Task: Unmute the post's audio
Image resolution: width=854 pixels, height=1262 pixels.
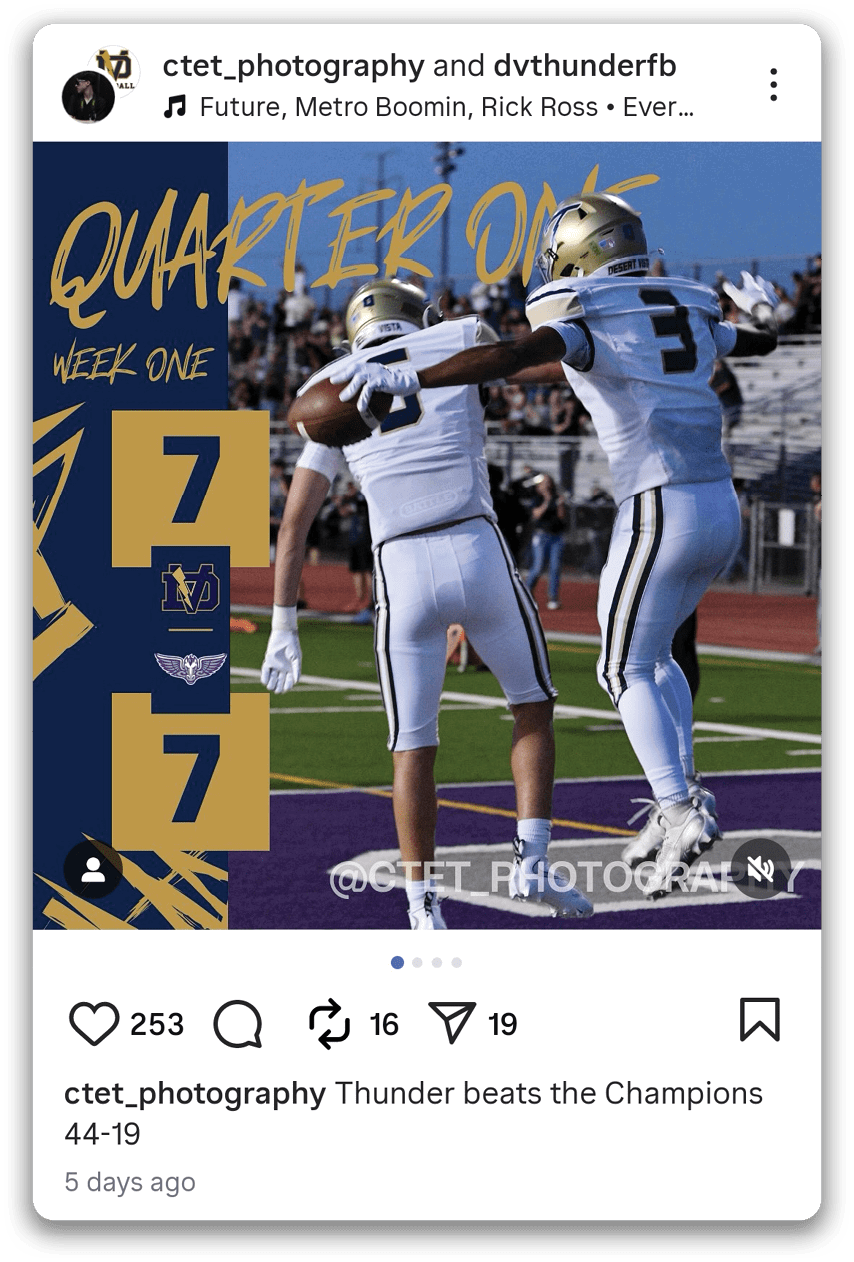Action: point(760,869)
